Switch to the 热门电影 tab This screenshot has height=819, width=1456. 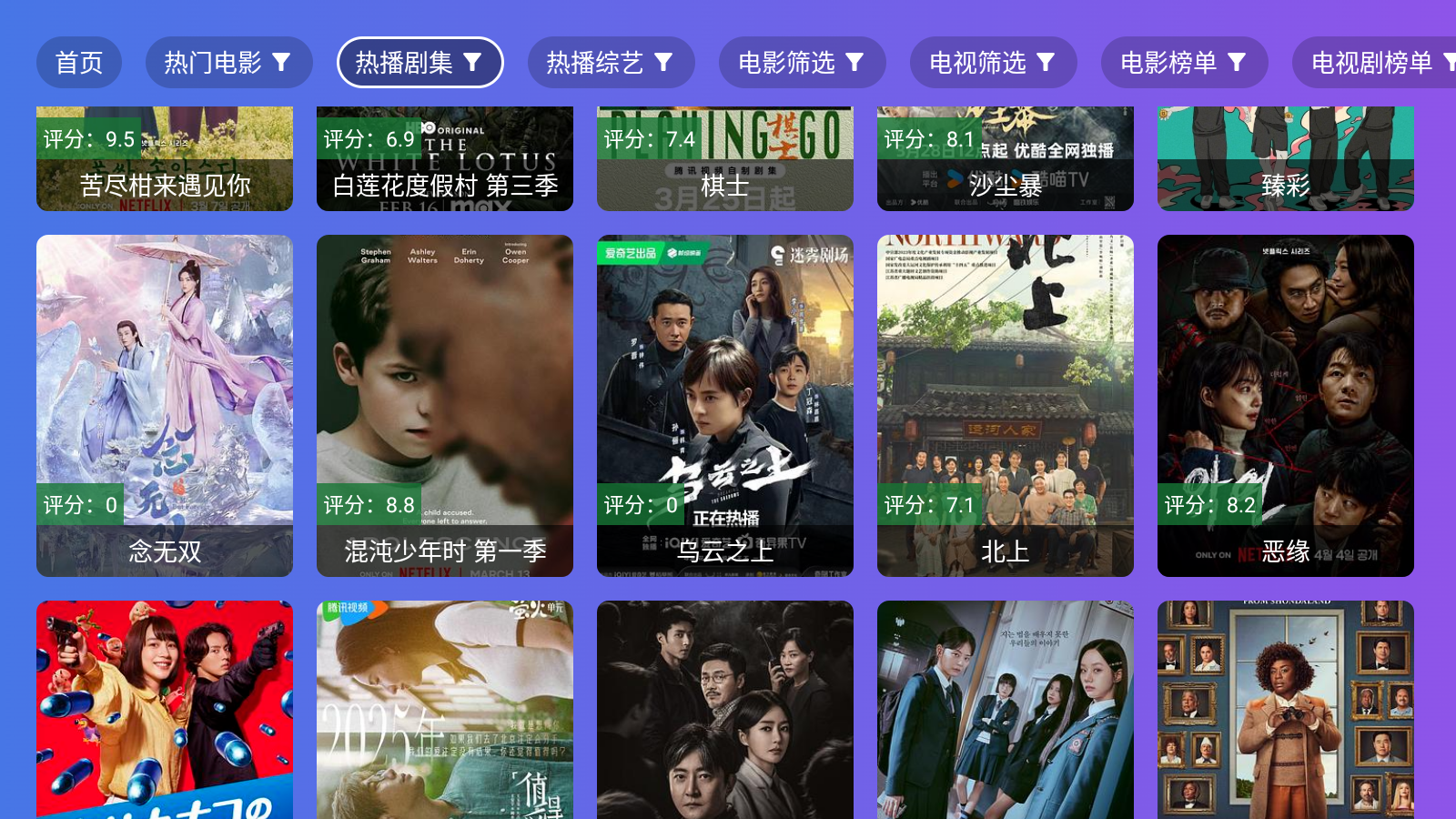pyautogui.click(x=228, y=63)
